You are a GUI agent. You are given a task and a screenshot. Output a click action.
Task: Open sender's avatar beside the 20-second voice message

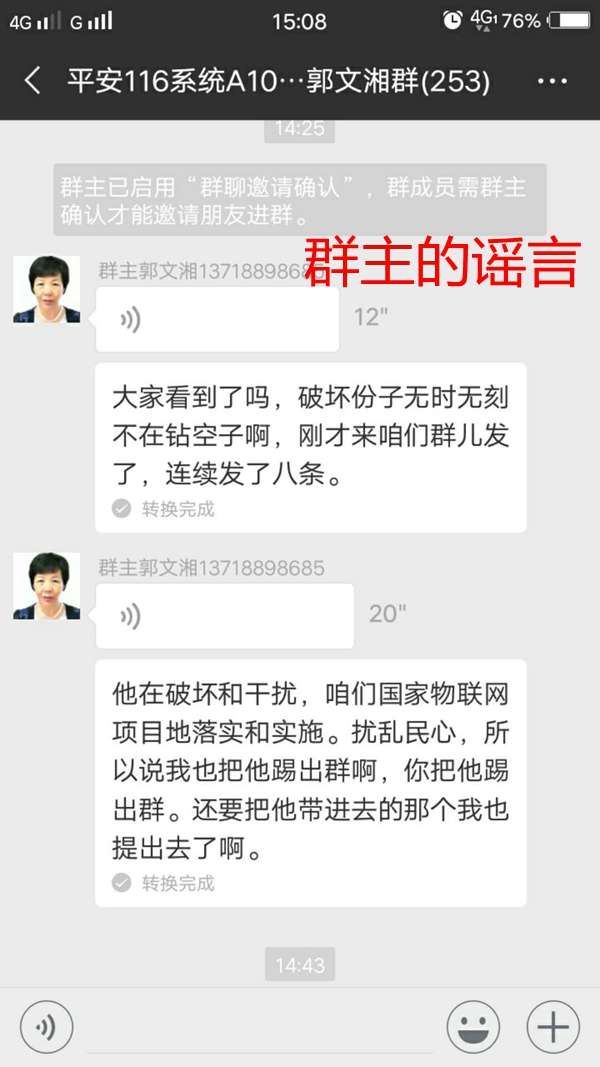[x=47, y=585]
